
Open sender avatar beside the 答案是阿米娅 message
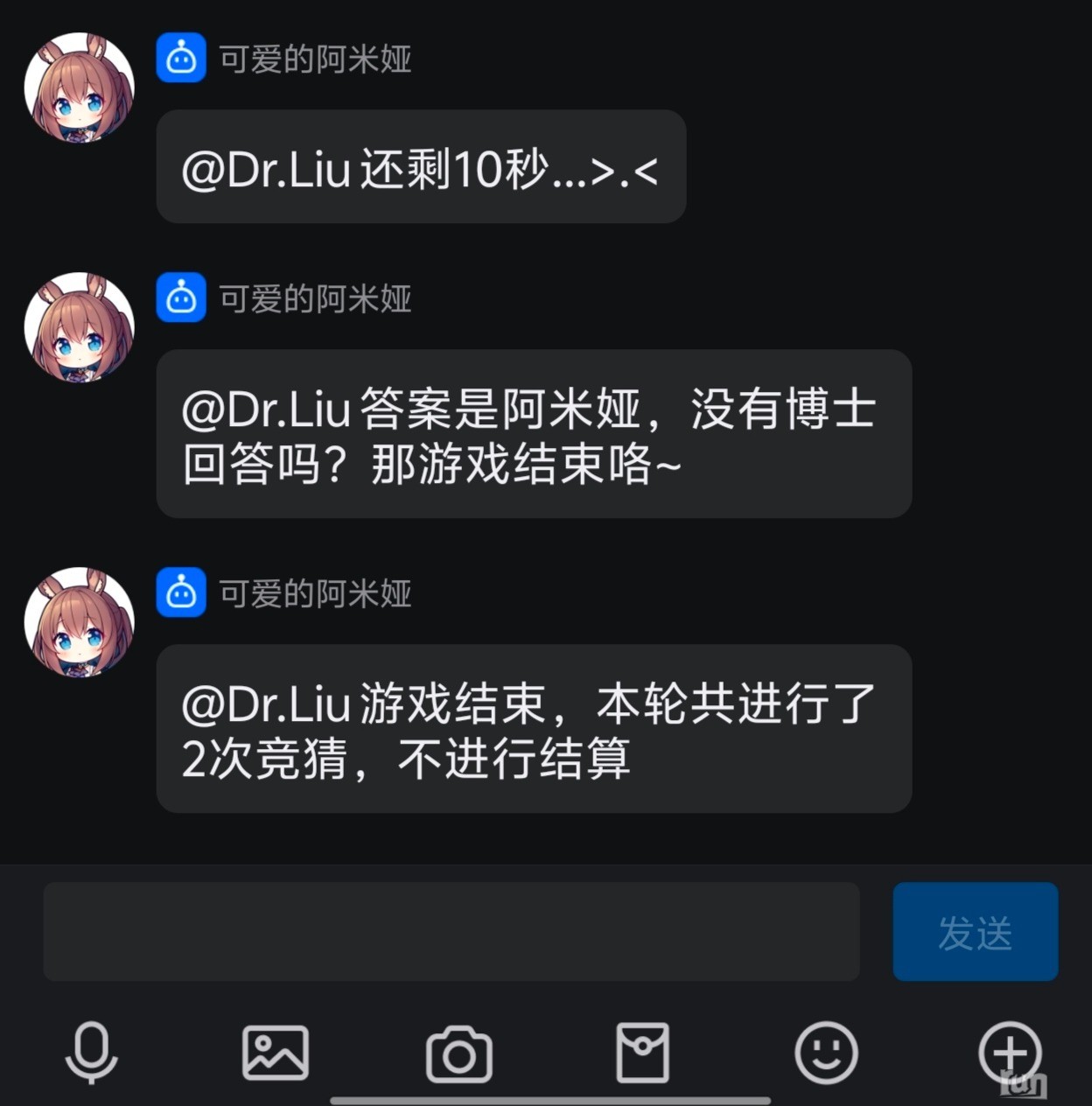pyautogui.click(x=80, y=327)
